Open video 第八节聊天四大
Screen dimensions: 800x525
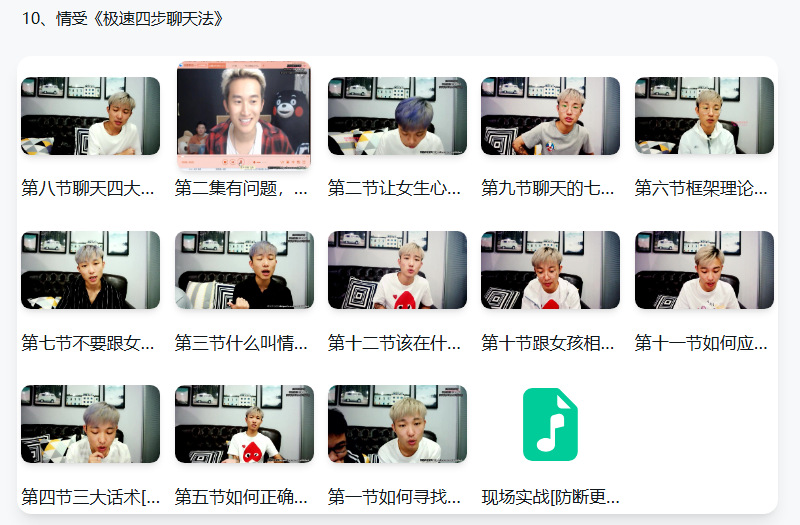[x=90, y=116]
